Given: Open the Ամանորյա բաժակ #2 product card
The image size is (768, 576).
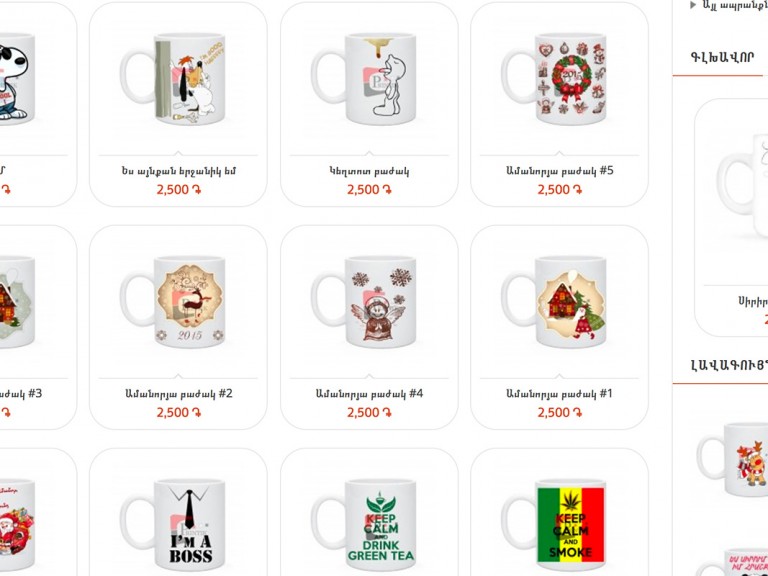Looking at the screenshot, I should pyautogui.click(x=178, y=303).
